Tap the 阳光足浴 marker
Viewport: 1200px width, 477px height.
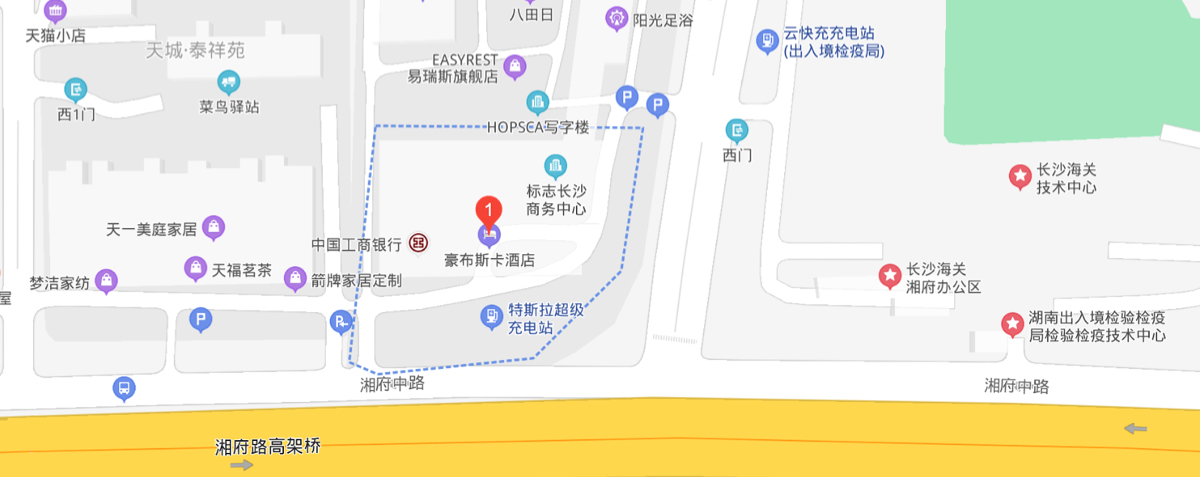click(x=617, y=17)
